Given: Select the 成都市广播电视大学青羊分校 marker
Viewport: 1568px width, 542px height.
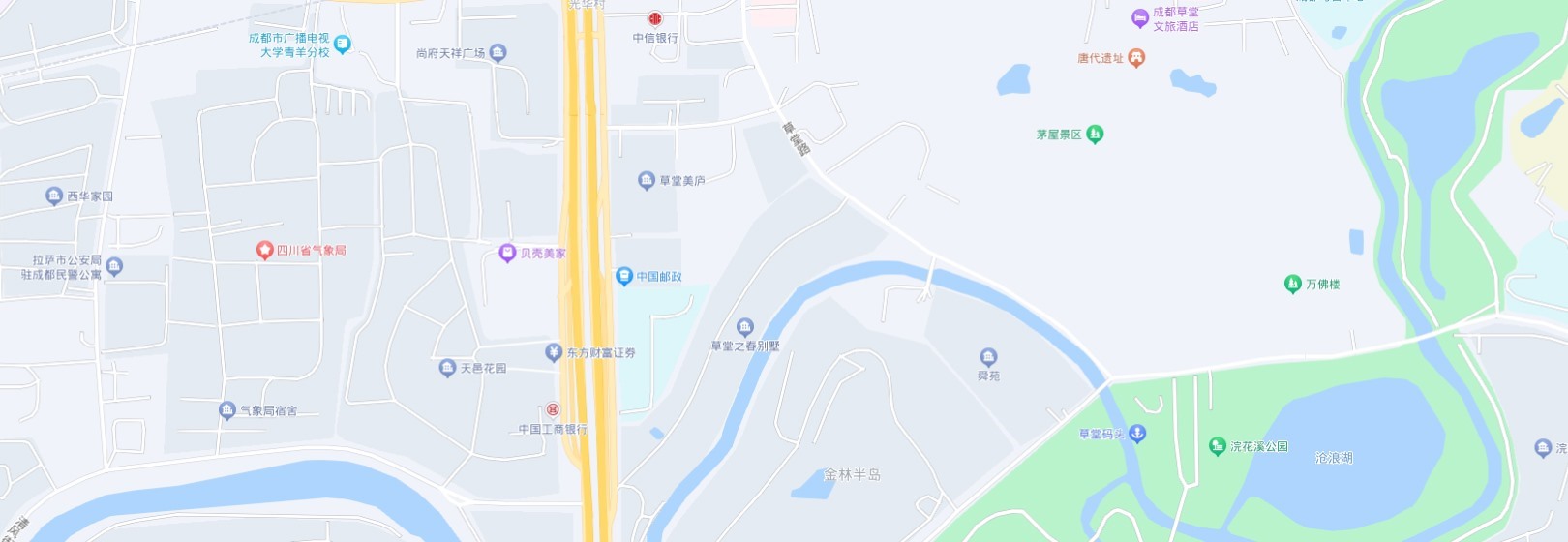Looking at the screenshot, I should point(342,45).
